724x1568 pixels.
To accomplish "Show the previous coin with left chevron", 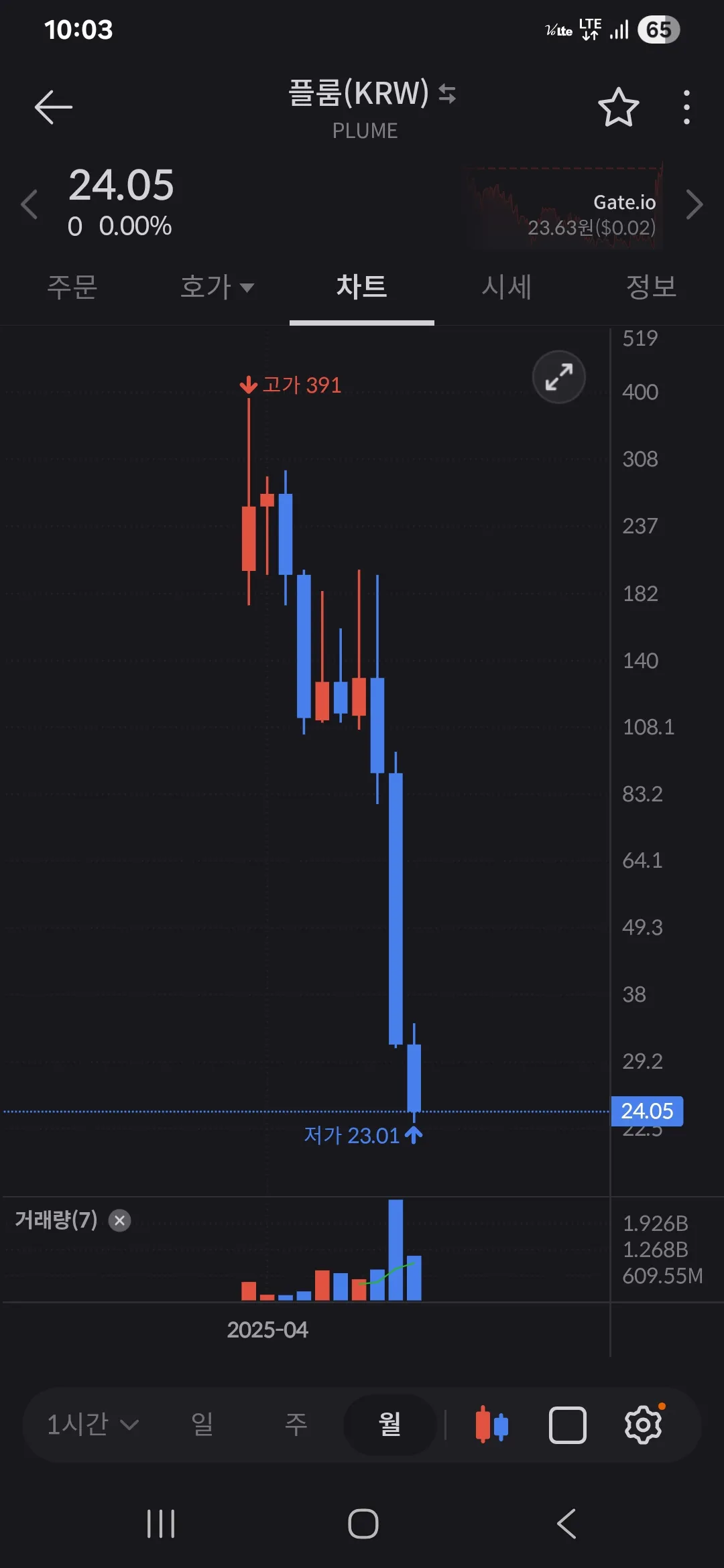I will pos(29,204).
